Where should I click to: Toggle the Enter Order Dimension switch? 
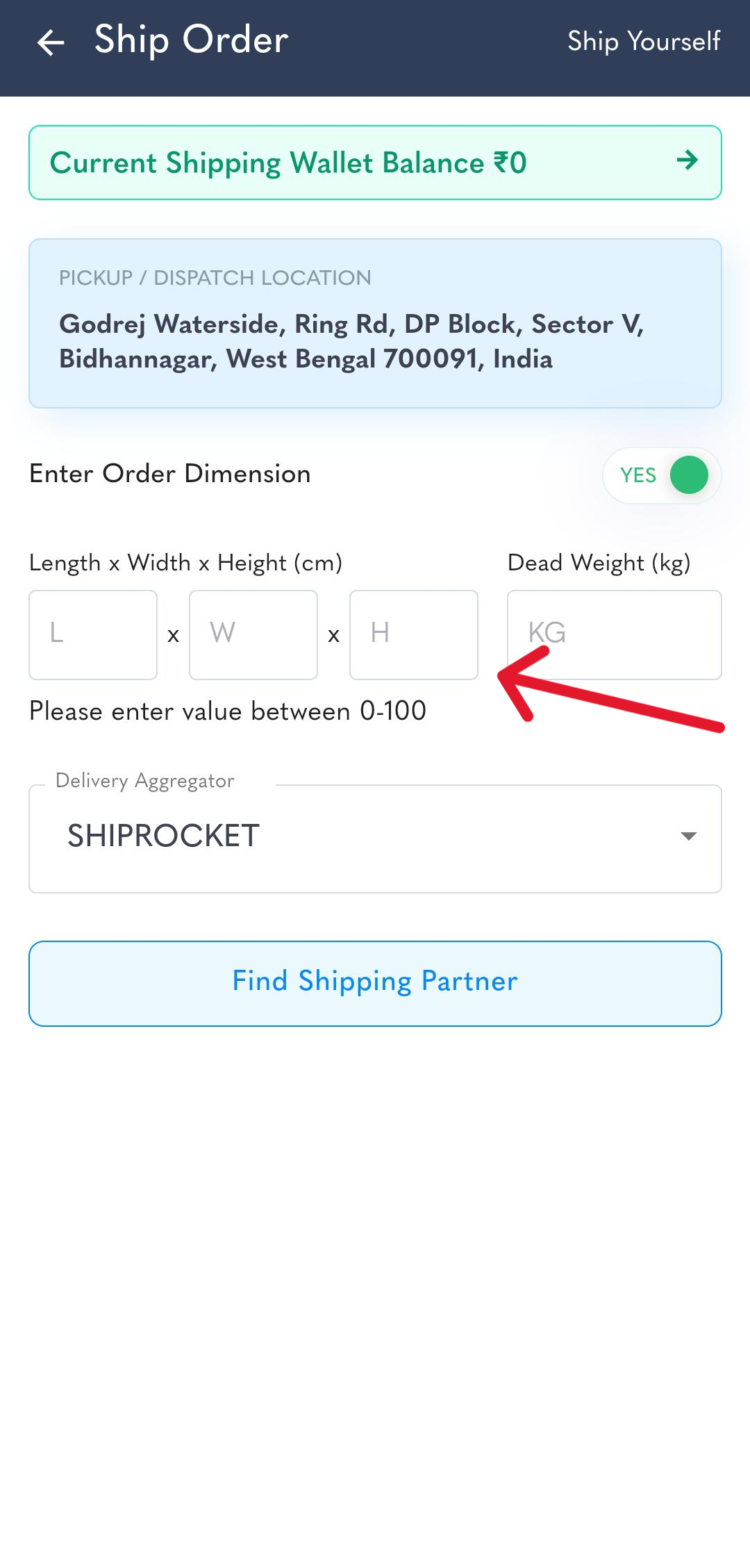tap(662, 475)
